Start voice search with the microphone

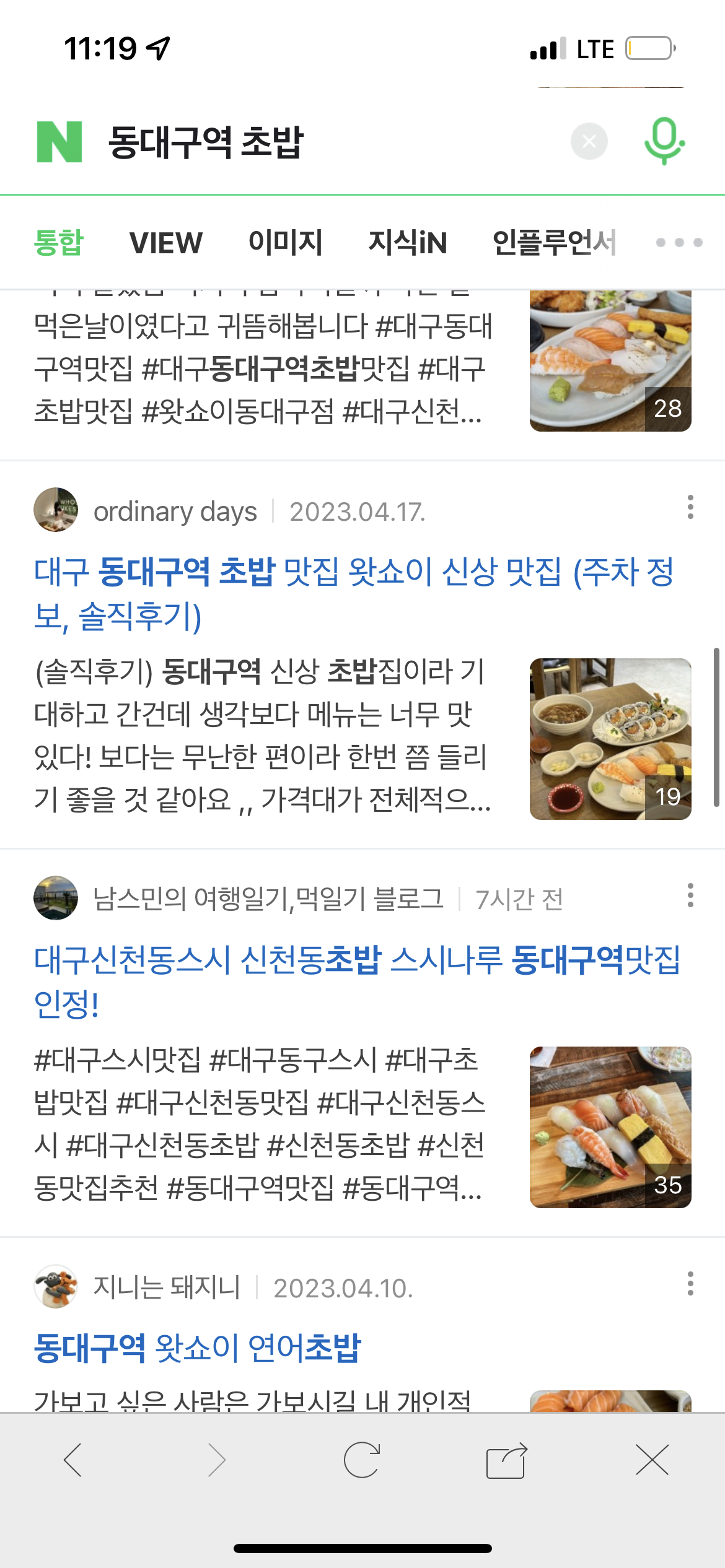pyautogui.click(x=664, y=142)
